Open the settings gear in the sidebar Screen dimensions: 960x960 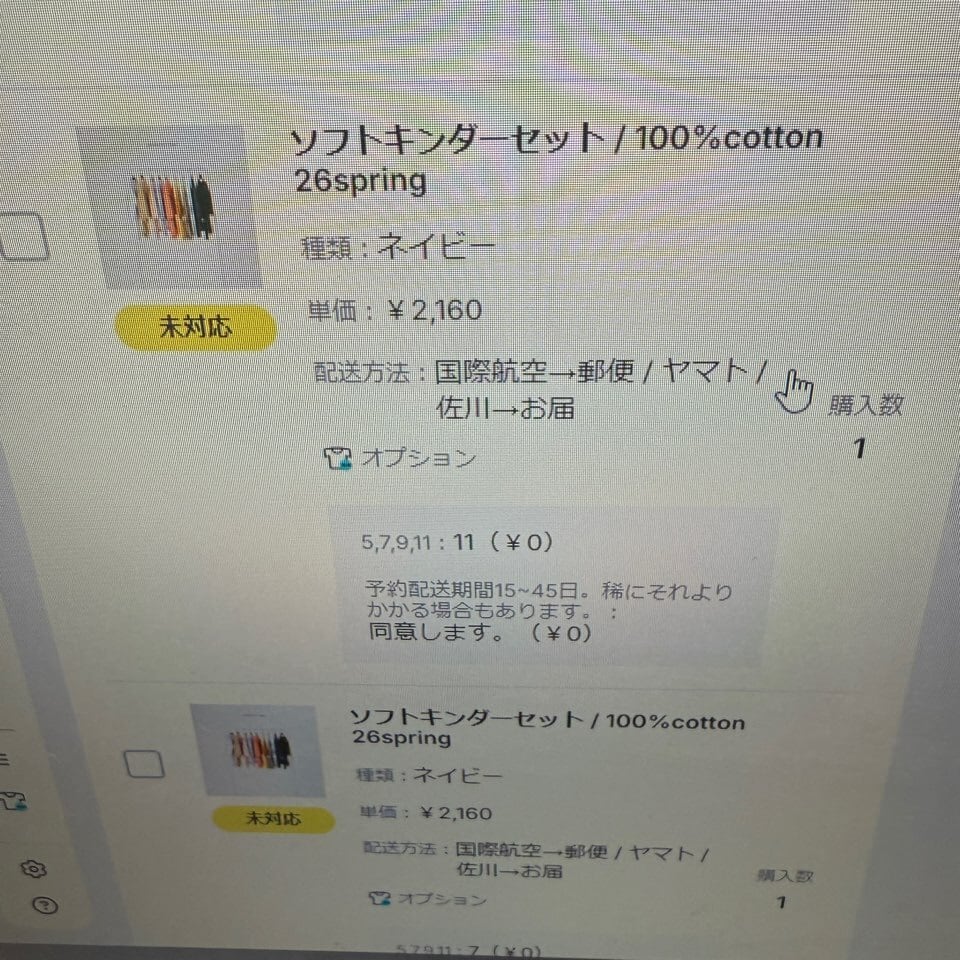point(34,868)
